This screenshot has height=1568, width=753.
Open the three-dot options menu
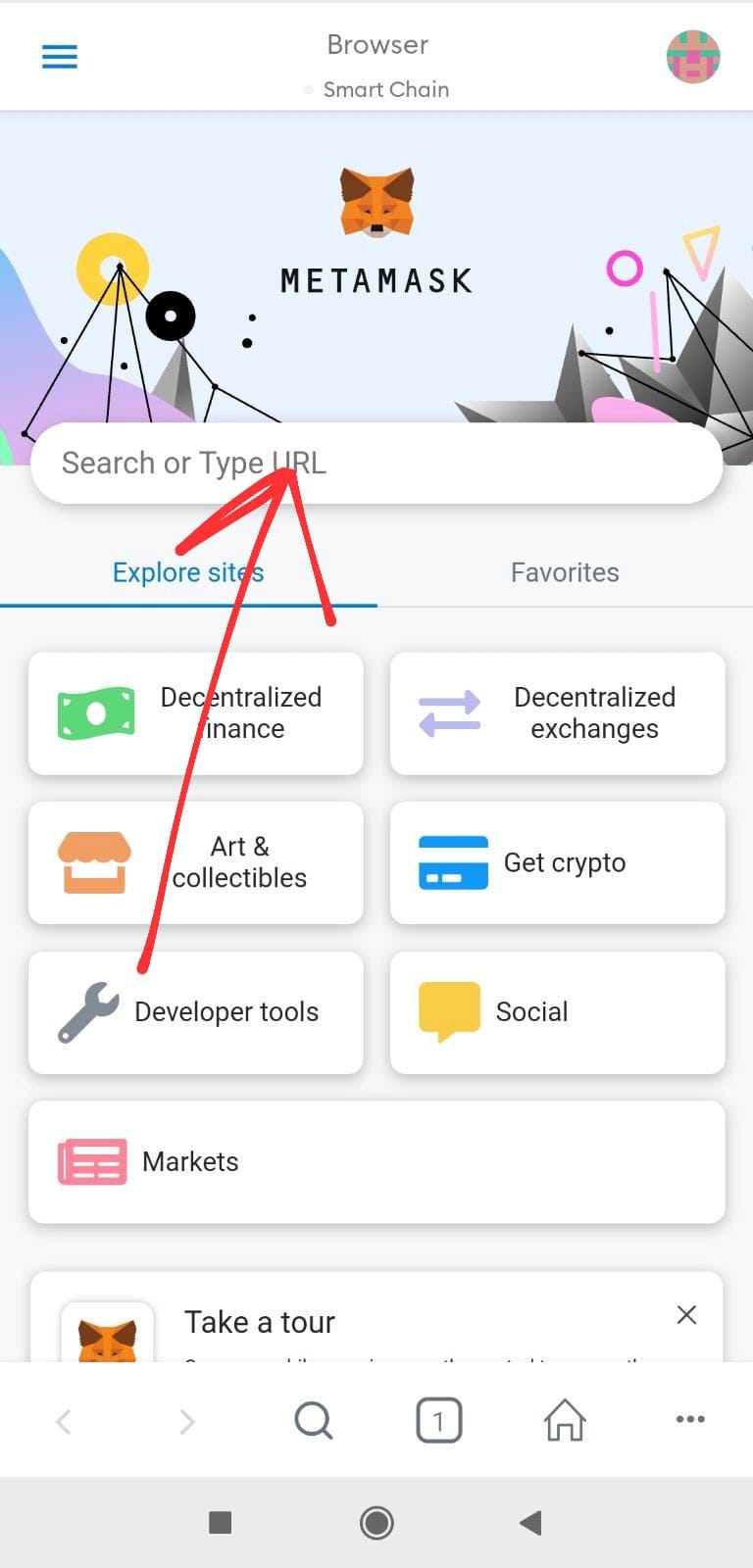coord(690,1419)
